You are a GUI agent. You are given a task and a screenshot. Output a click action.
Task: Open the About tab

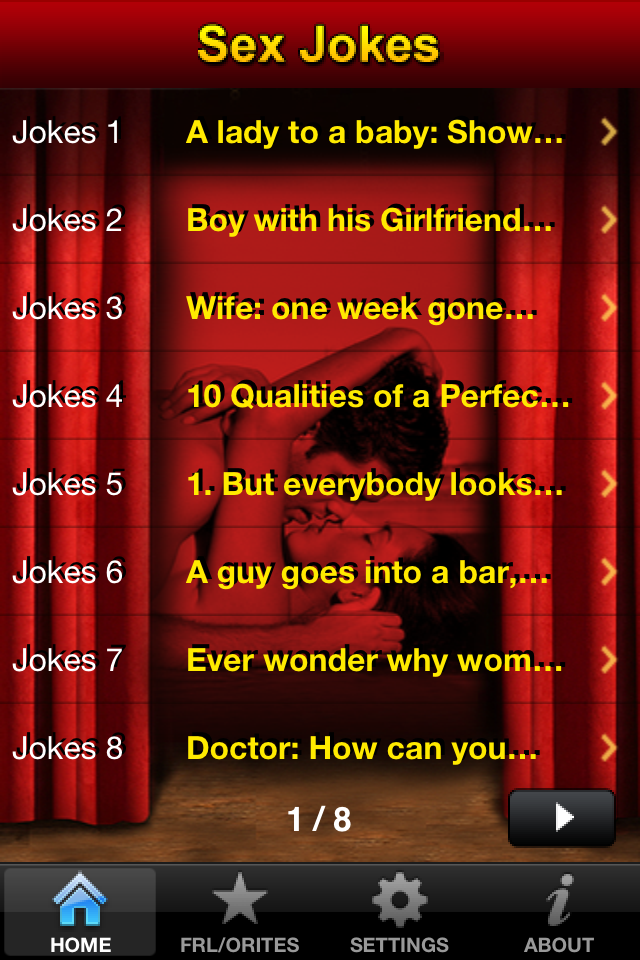[559, 912]
